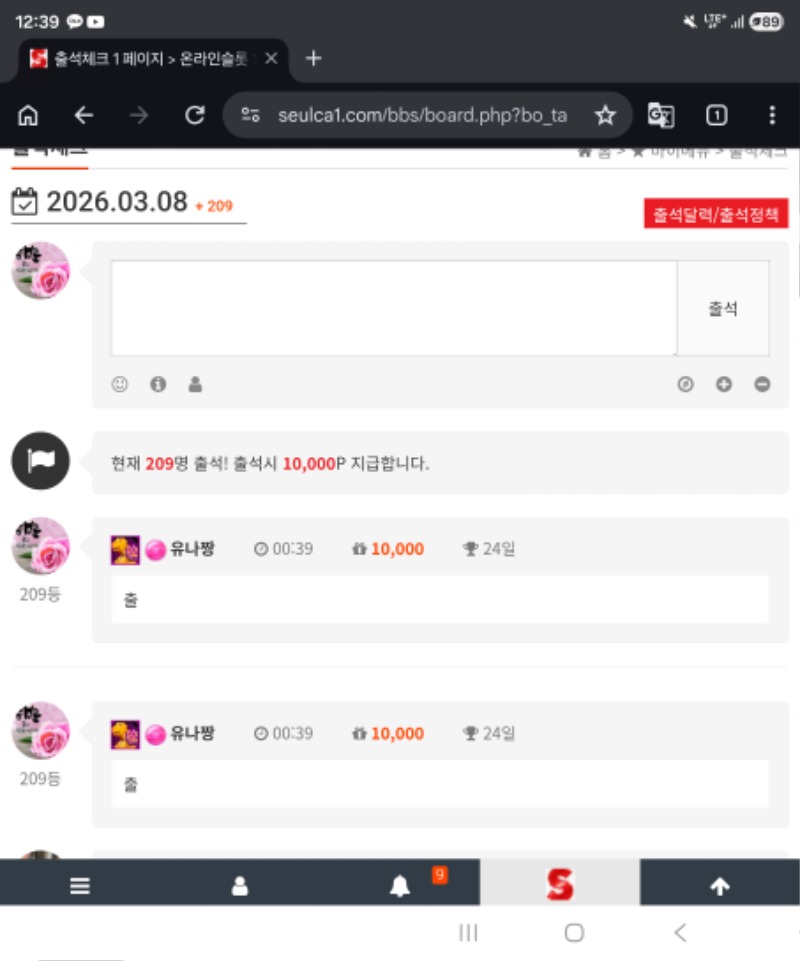Focus the attendance comment text box
The image size is (800, 961).
point(393,308)
